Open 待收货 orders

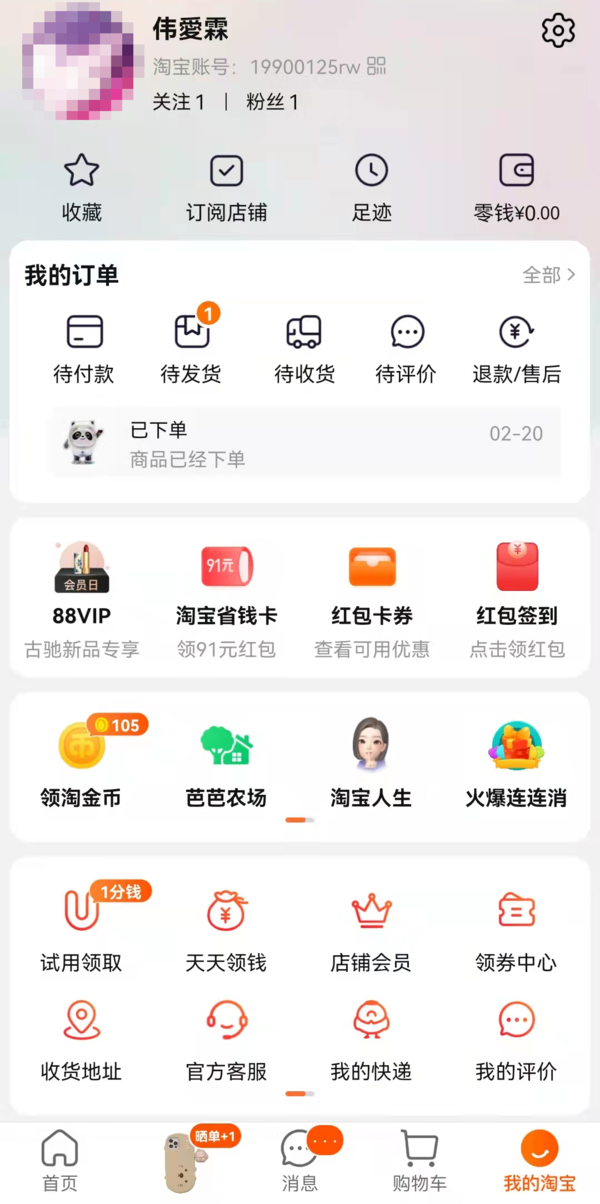[x=304, y=348]
